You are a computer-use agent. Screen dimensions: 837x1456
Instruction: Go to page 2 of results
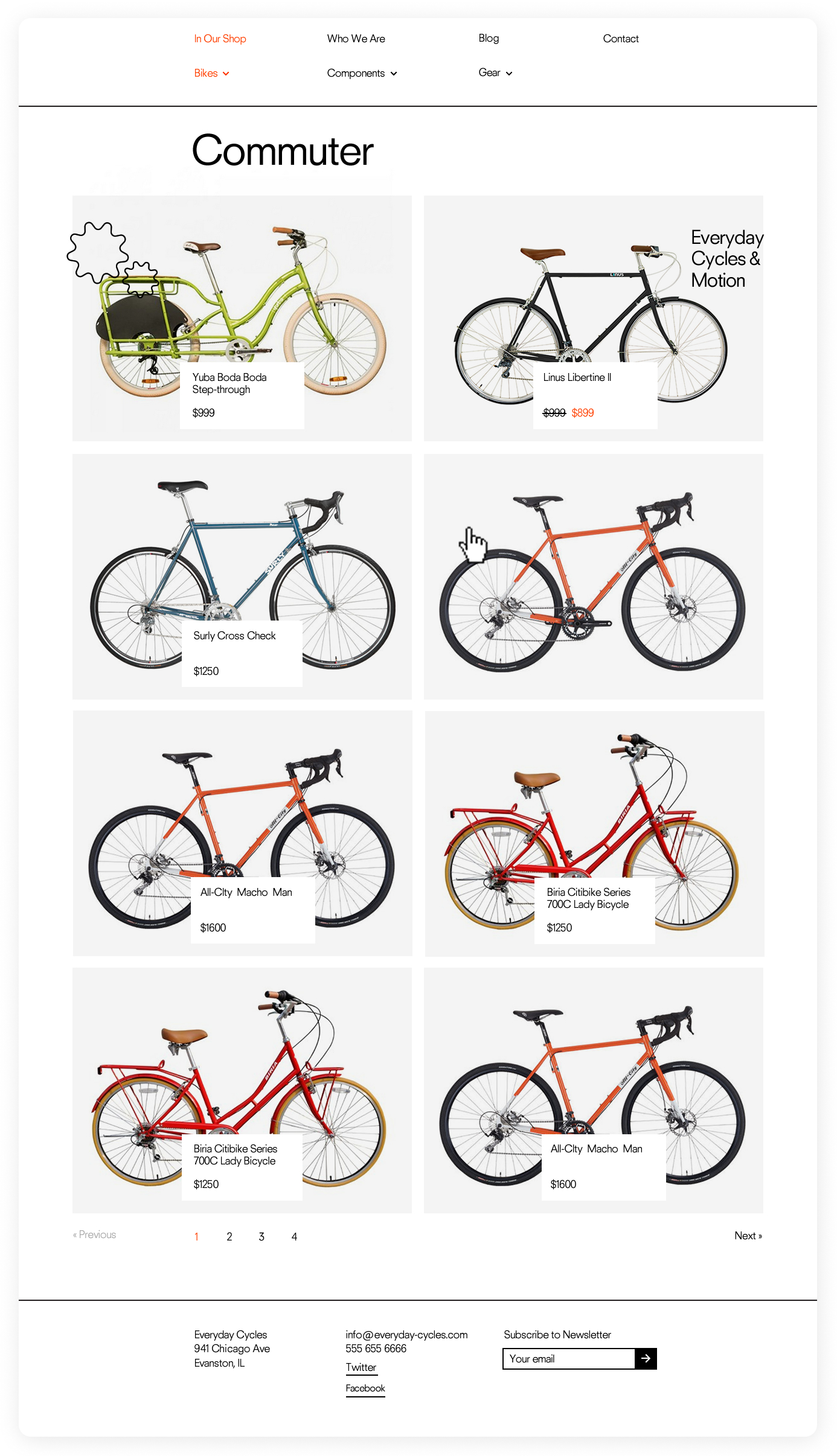(x=229, y=1236)
